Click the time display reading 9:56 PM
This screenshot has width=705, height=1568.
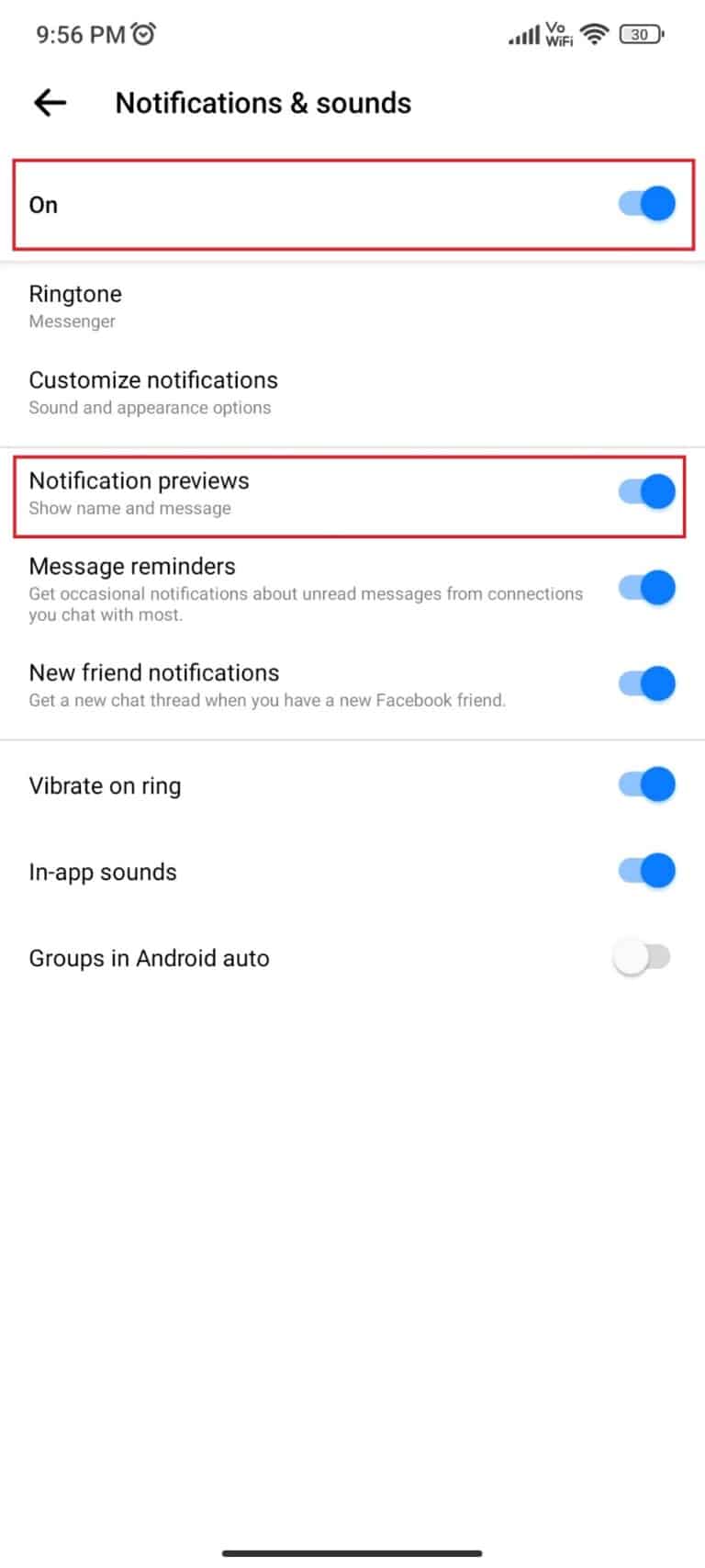81,33
